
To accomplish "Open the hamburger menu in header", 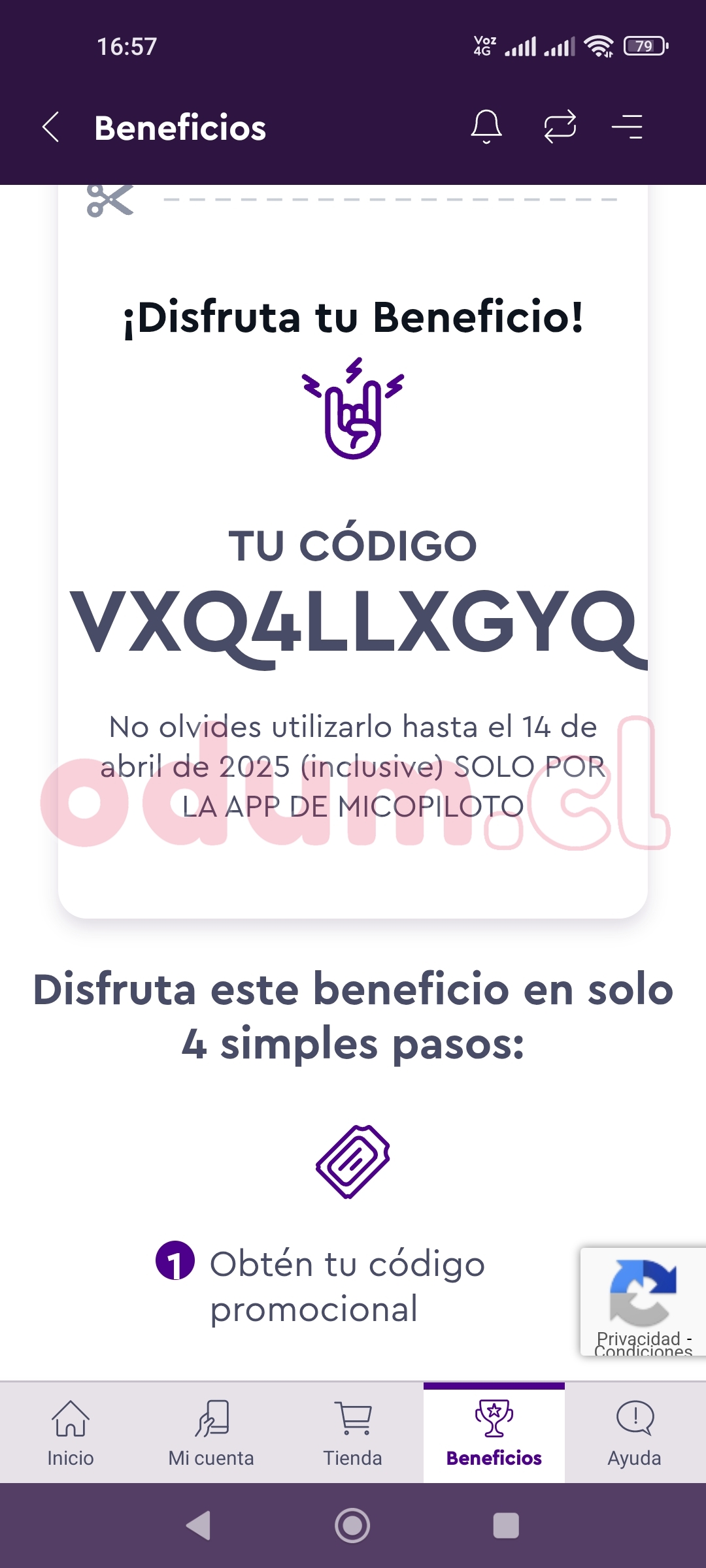I will (628, 127).
